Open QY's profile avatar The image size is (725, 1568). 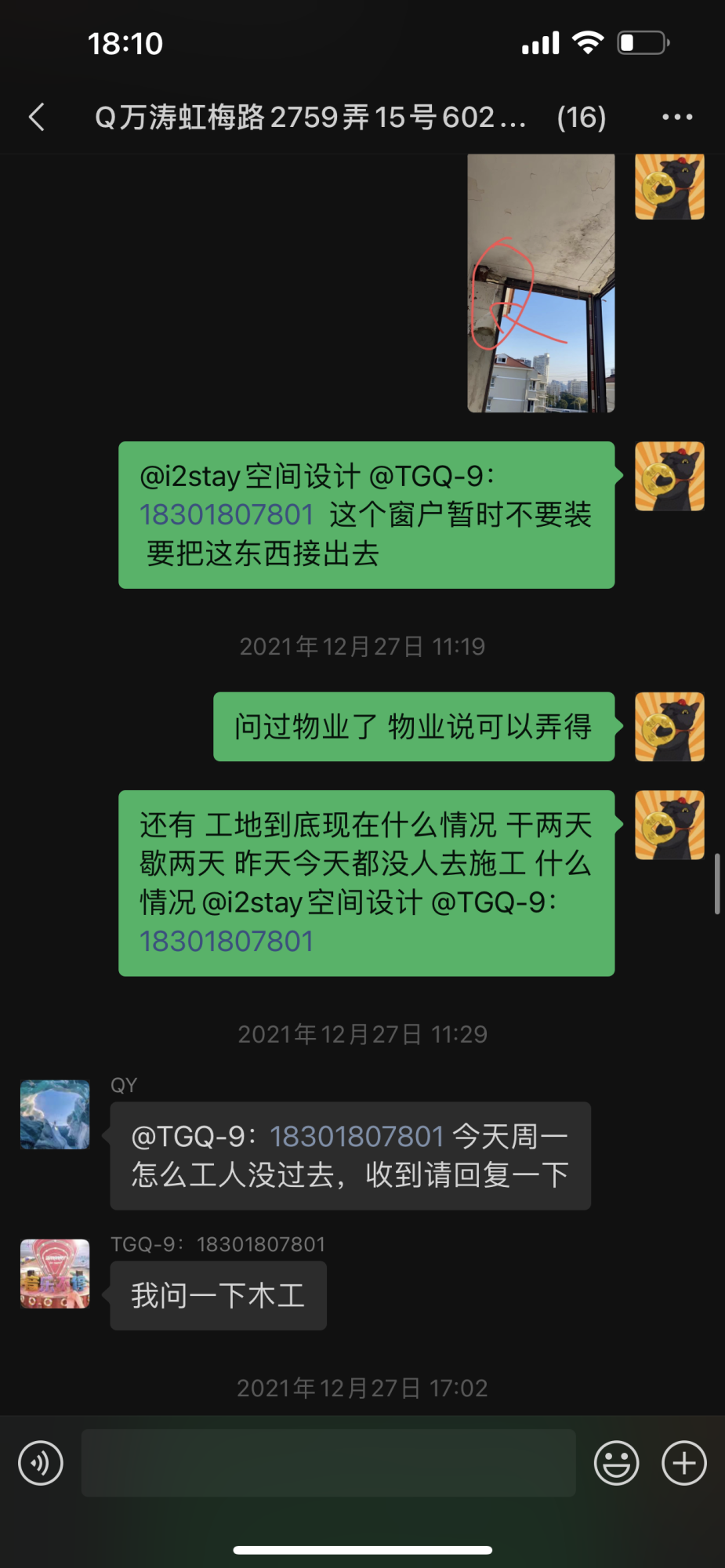pos(55,1115)
